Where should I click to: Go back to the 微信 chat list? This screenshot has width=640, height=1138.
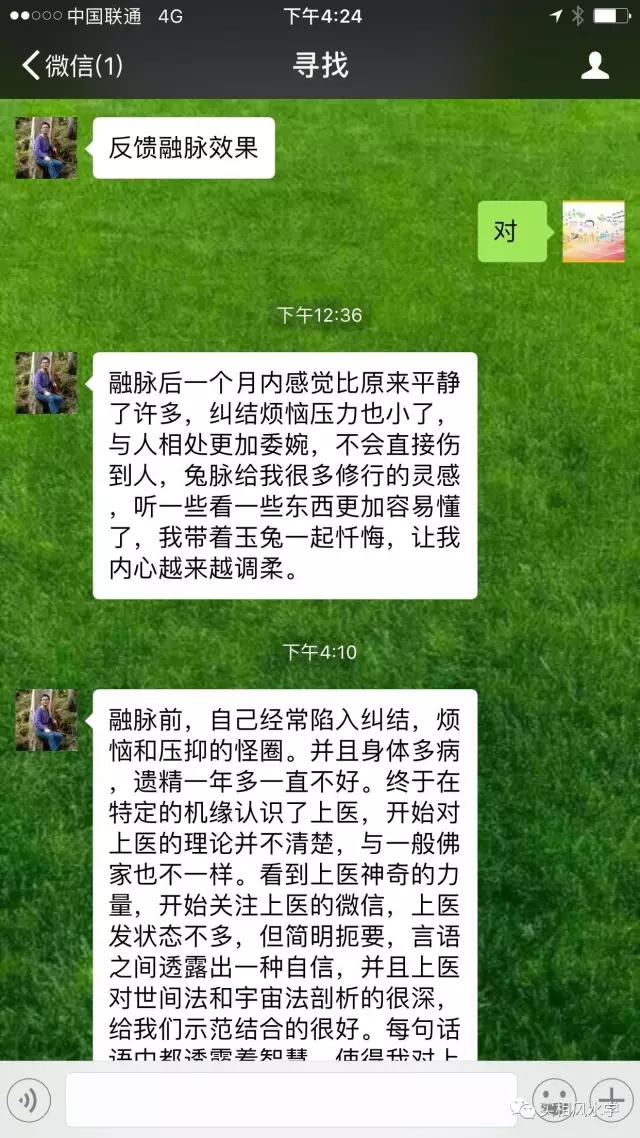pos(70,66)
